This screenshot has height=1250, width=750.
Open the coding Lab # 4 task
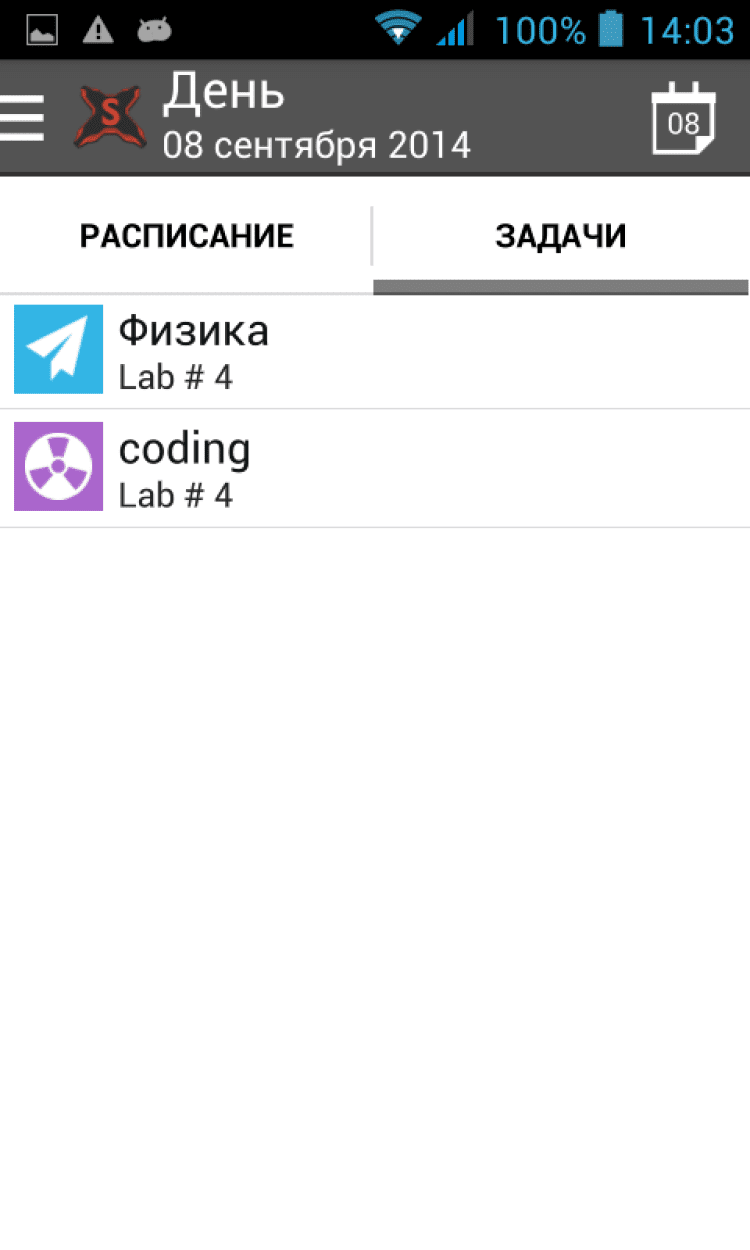tap(375, 468)
